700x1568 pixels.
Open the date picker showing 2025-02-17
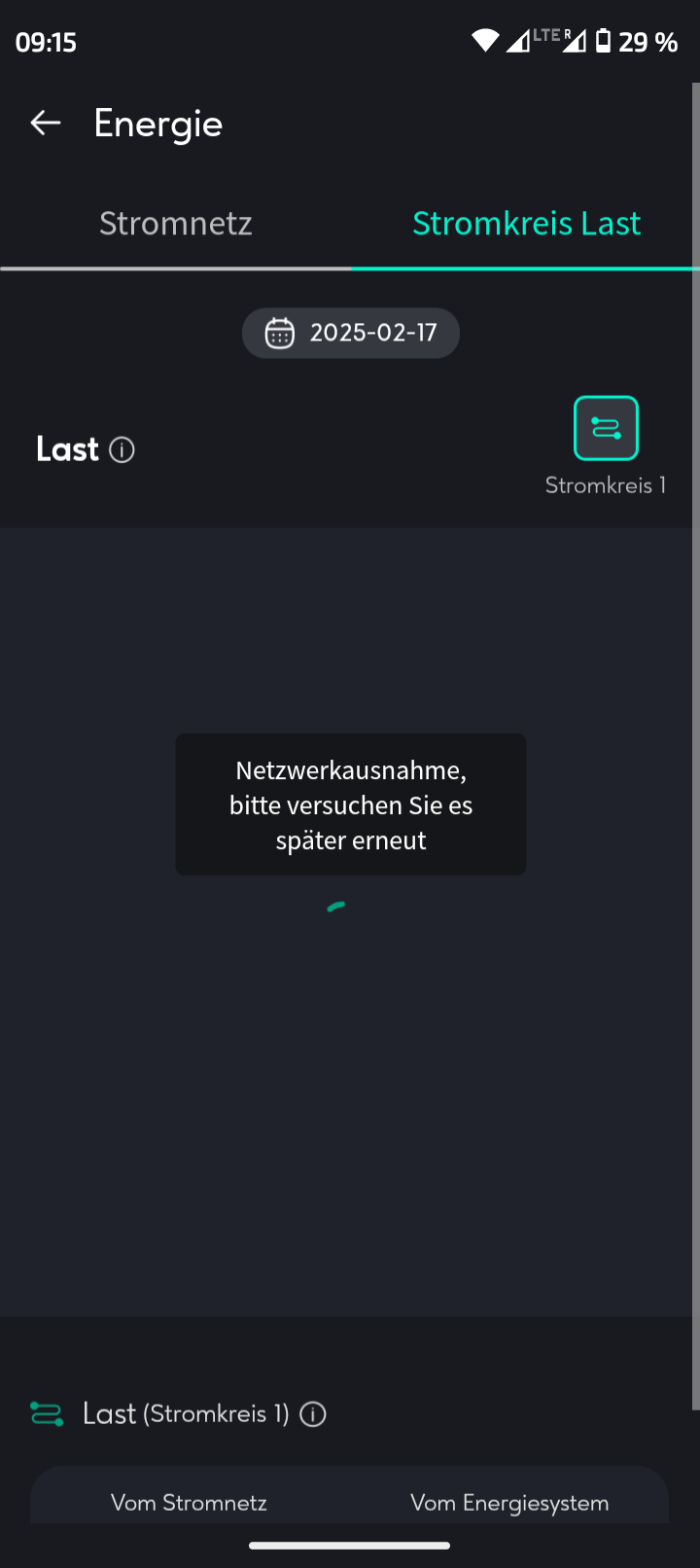click(351, 333)
